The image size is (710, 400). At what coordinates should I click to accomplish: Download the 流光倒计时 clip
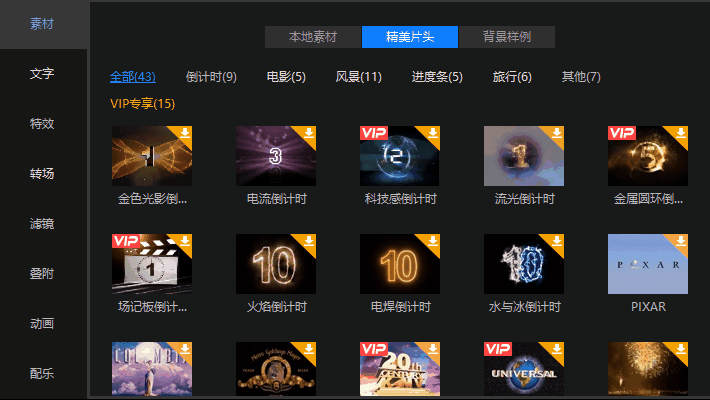coord(556,133)
